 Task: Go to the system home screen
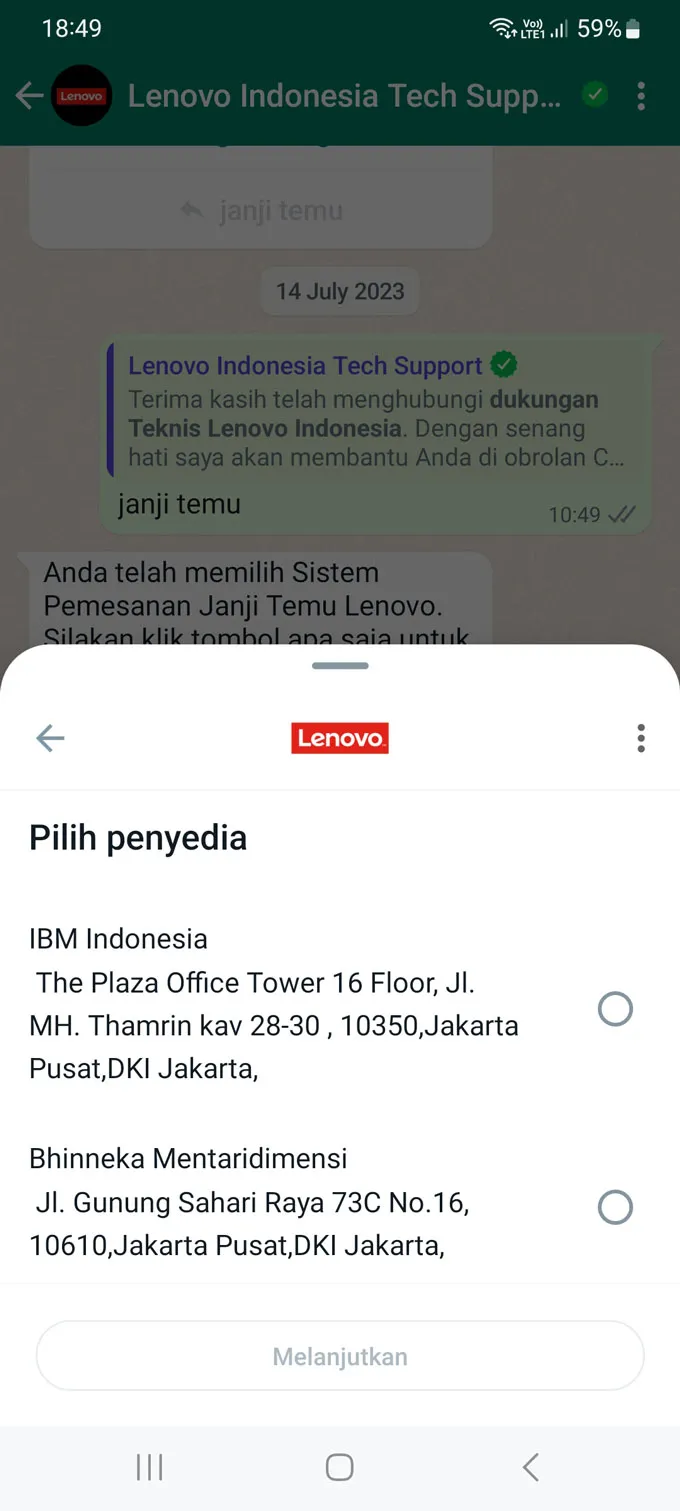click(x=340, y=1467)
